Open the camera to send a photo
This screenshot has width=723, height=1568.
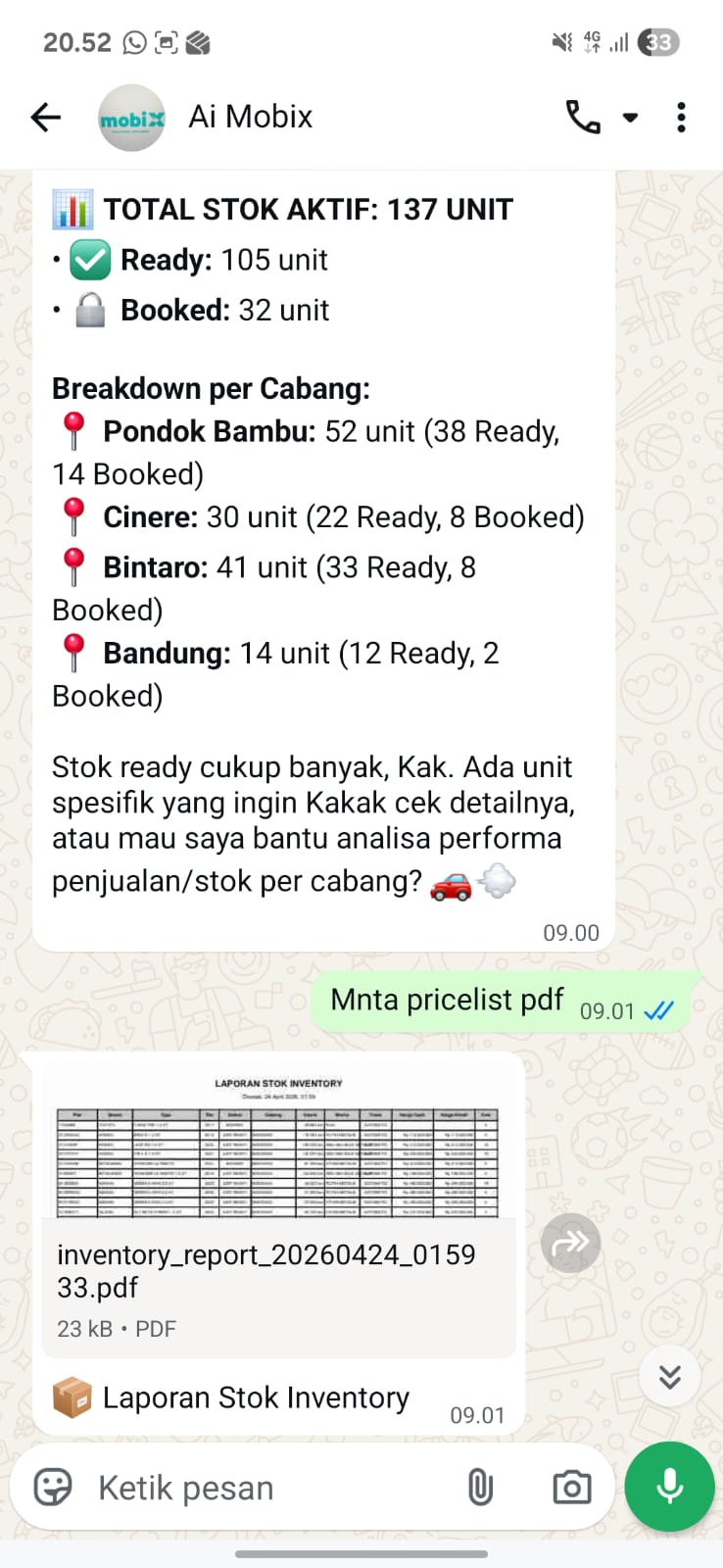point(571,1488)
